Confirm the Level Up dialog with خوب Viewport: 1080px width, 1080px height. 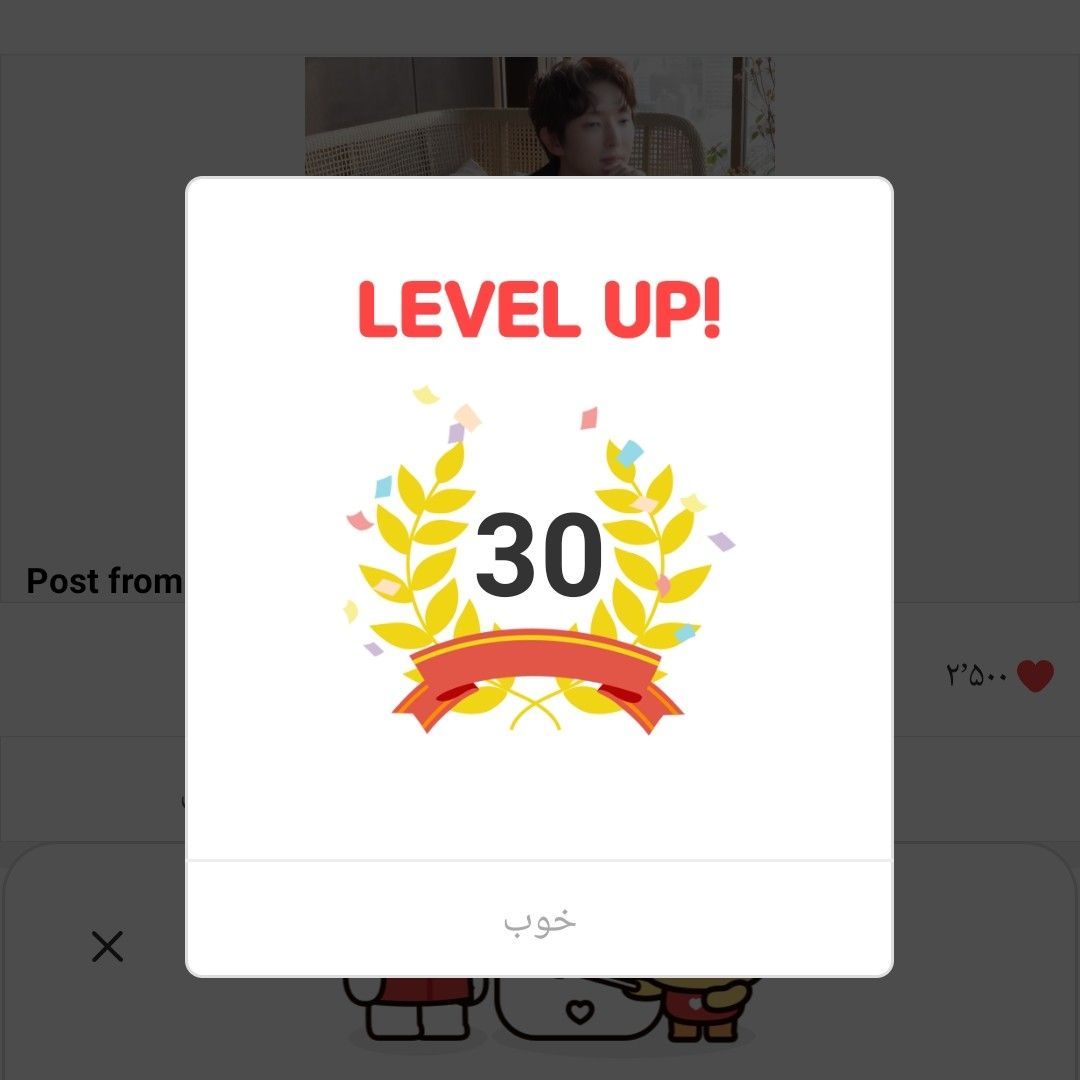pyautogui.click(x=539, y=919)
